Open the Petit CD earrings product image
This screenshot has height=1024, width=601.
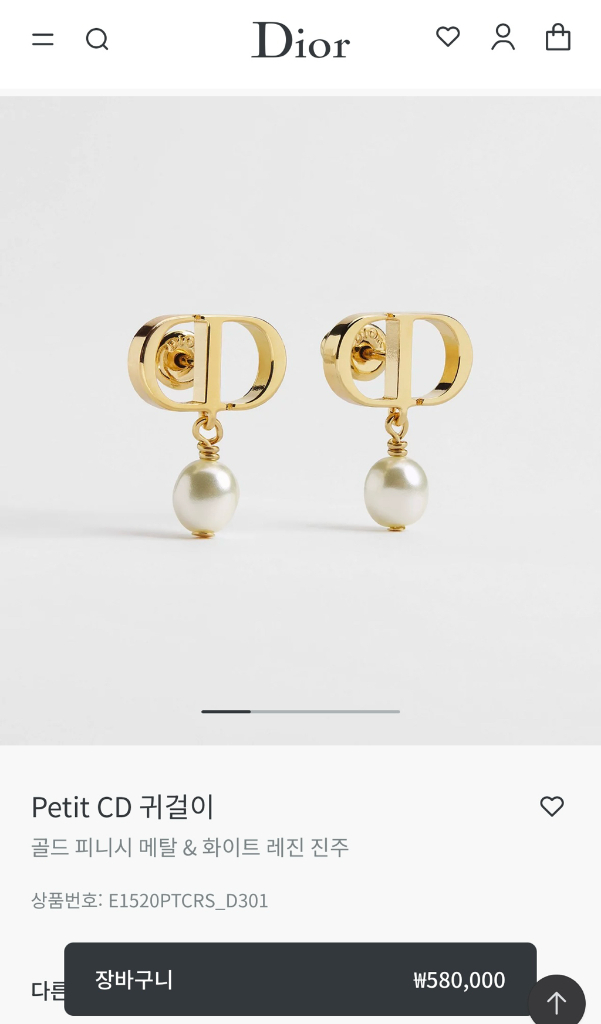pos(300,420)
